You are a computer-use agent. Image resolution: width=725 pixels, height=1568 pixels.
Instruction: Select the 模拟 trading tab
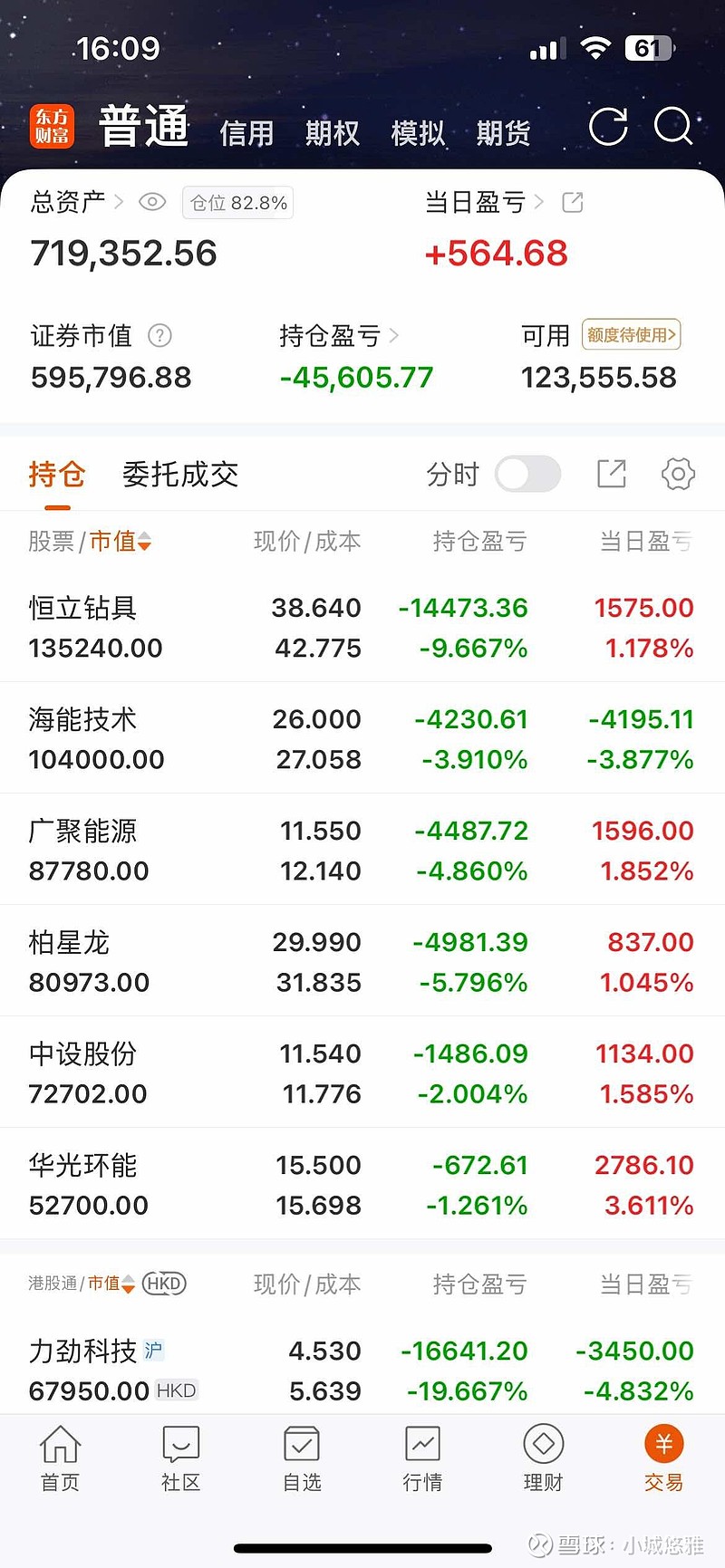point(418,134)
